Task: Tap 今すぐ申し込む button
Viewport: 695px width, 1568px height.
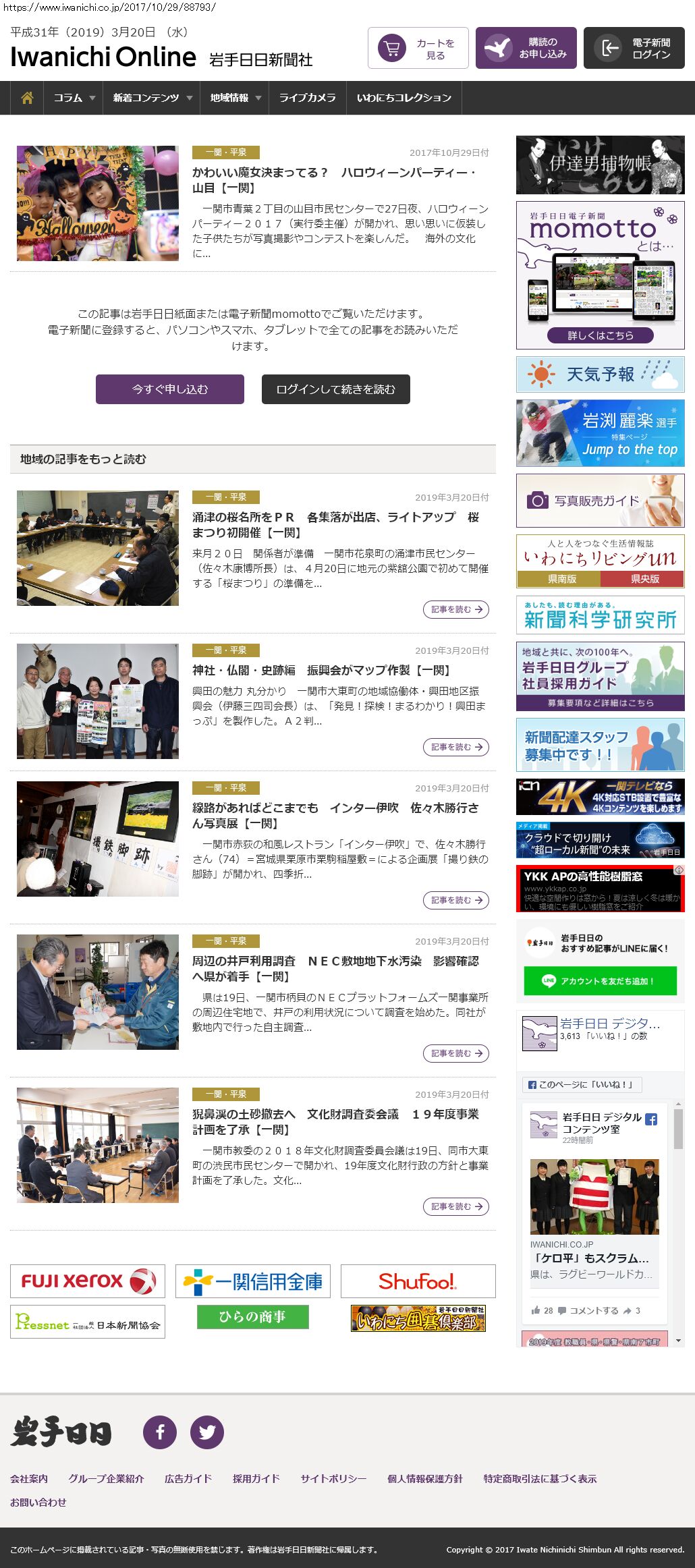Action: [x=169, y=389]
